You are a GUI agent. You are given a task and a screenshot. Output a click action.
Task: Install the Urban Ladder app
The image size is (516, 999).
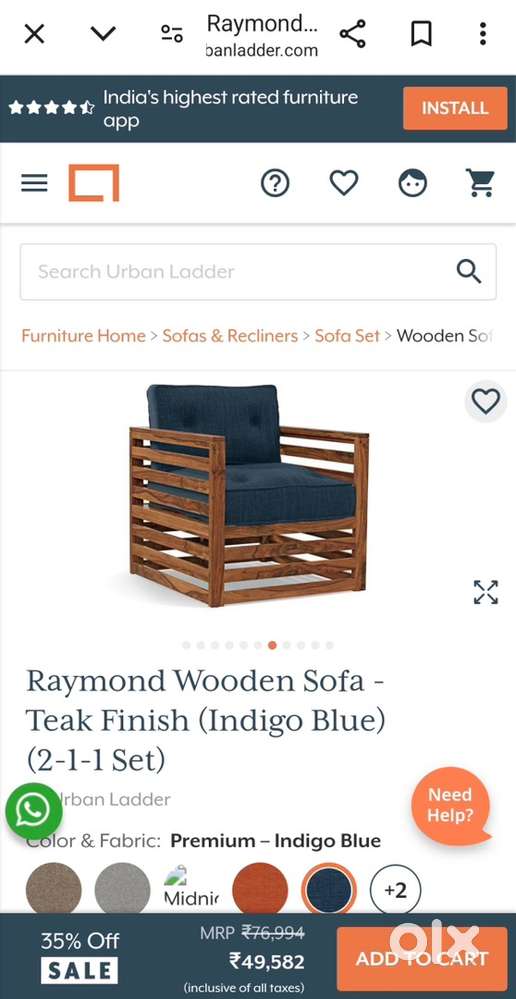click(455, 108)
